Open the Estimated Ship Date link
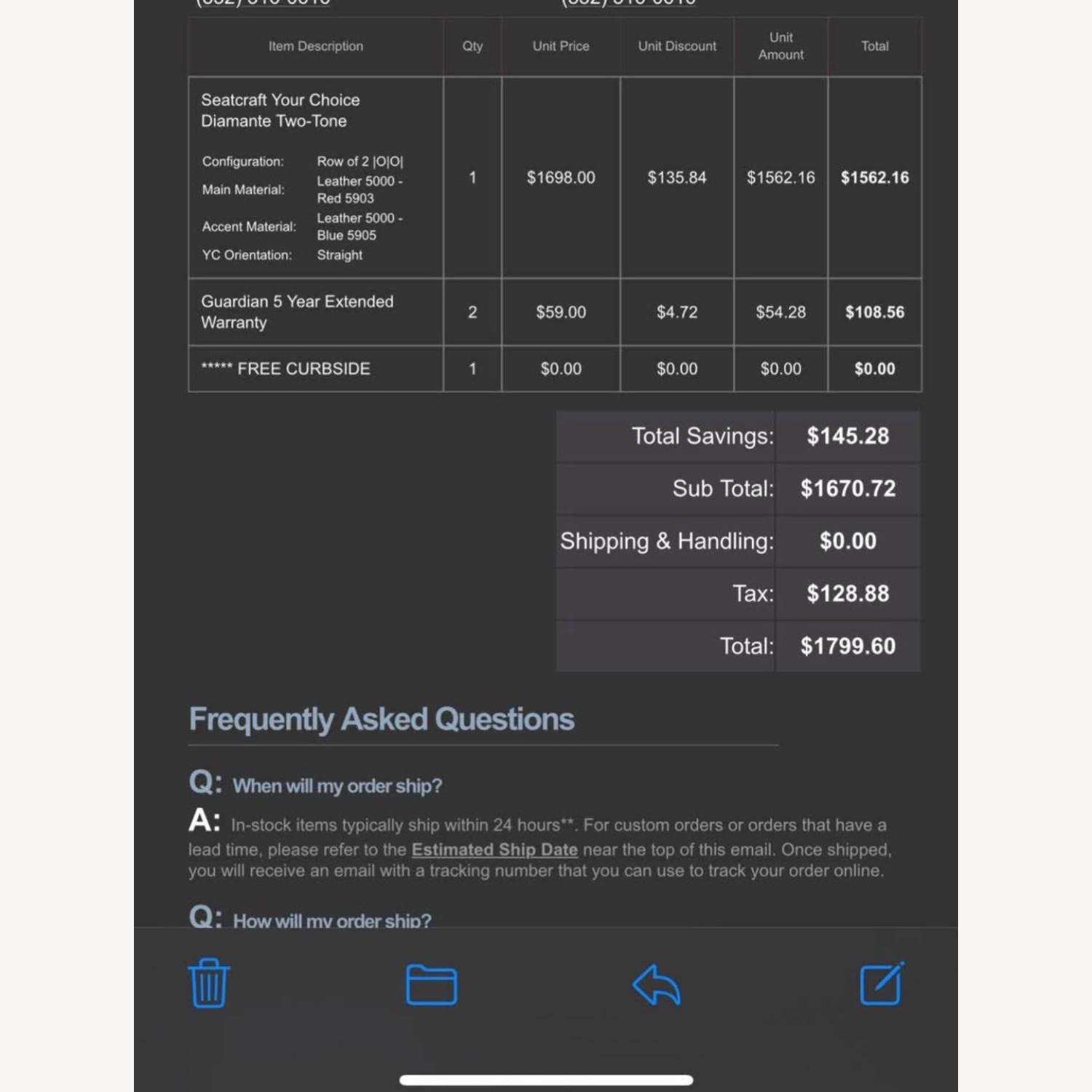This screenshot has width=1092, height=1092. pyautogui.click(x=494, y=850)
